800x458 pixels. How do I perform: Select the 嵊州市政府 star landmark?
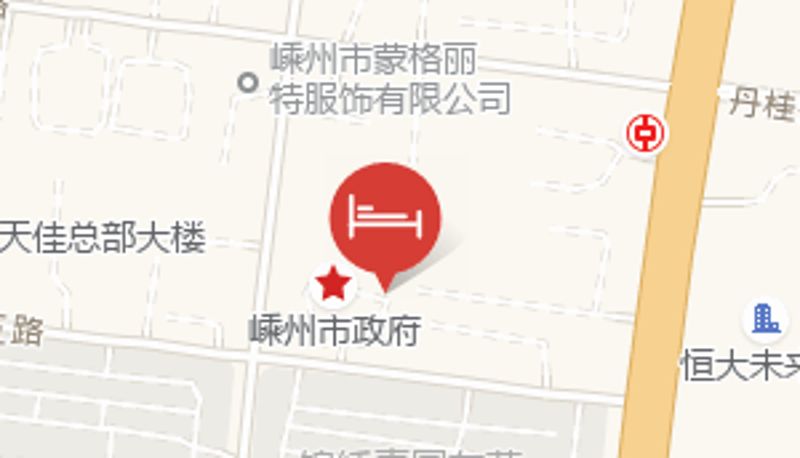pyautogui.click(x=333, y=285)
